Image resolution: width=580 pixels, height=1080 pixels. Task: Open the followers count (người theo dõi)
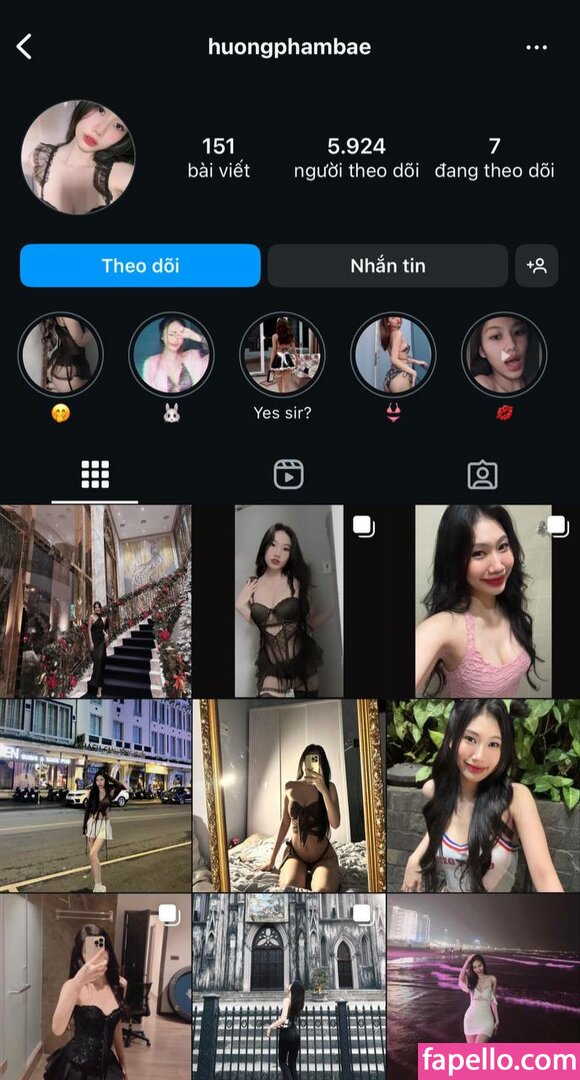pyautogui.click(x=356, y=158)
